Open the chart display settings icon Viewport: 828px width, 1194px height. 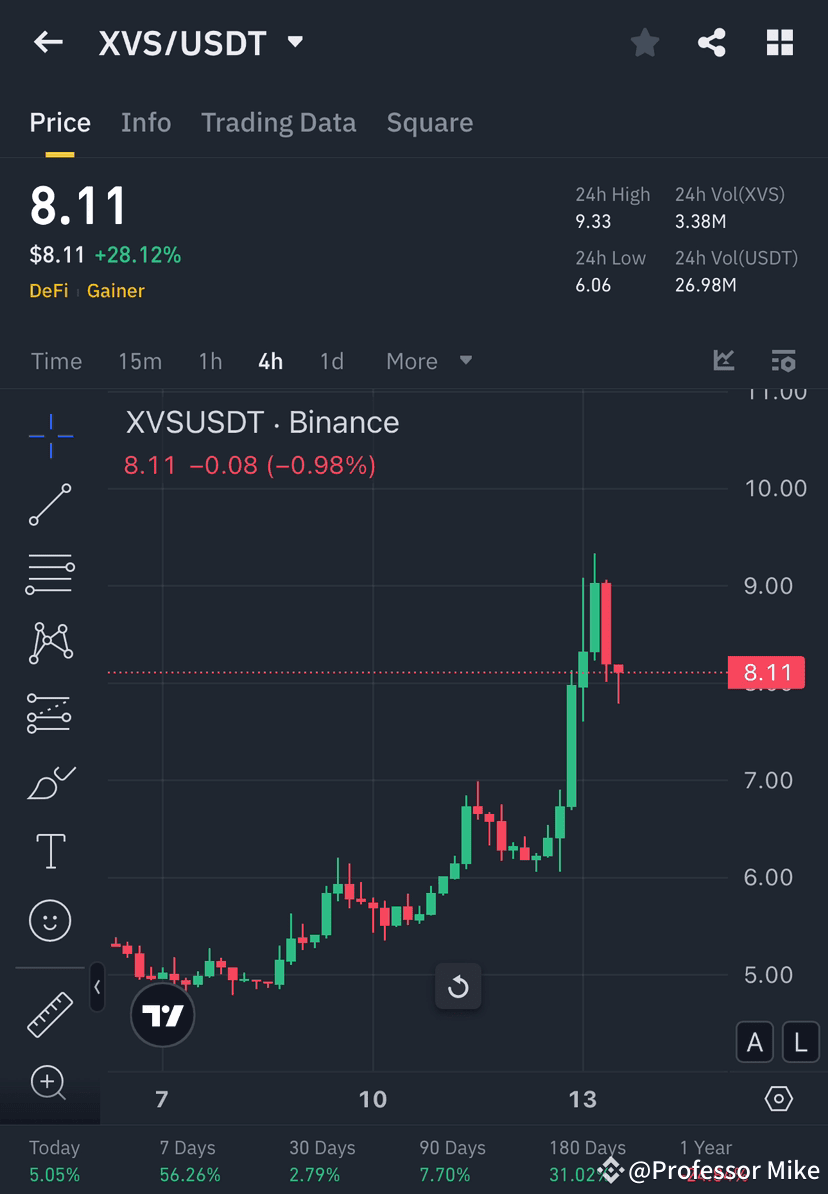coord(783,361)
